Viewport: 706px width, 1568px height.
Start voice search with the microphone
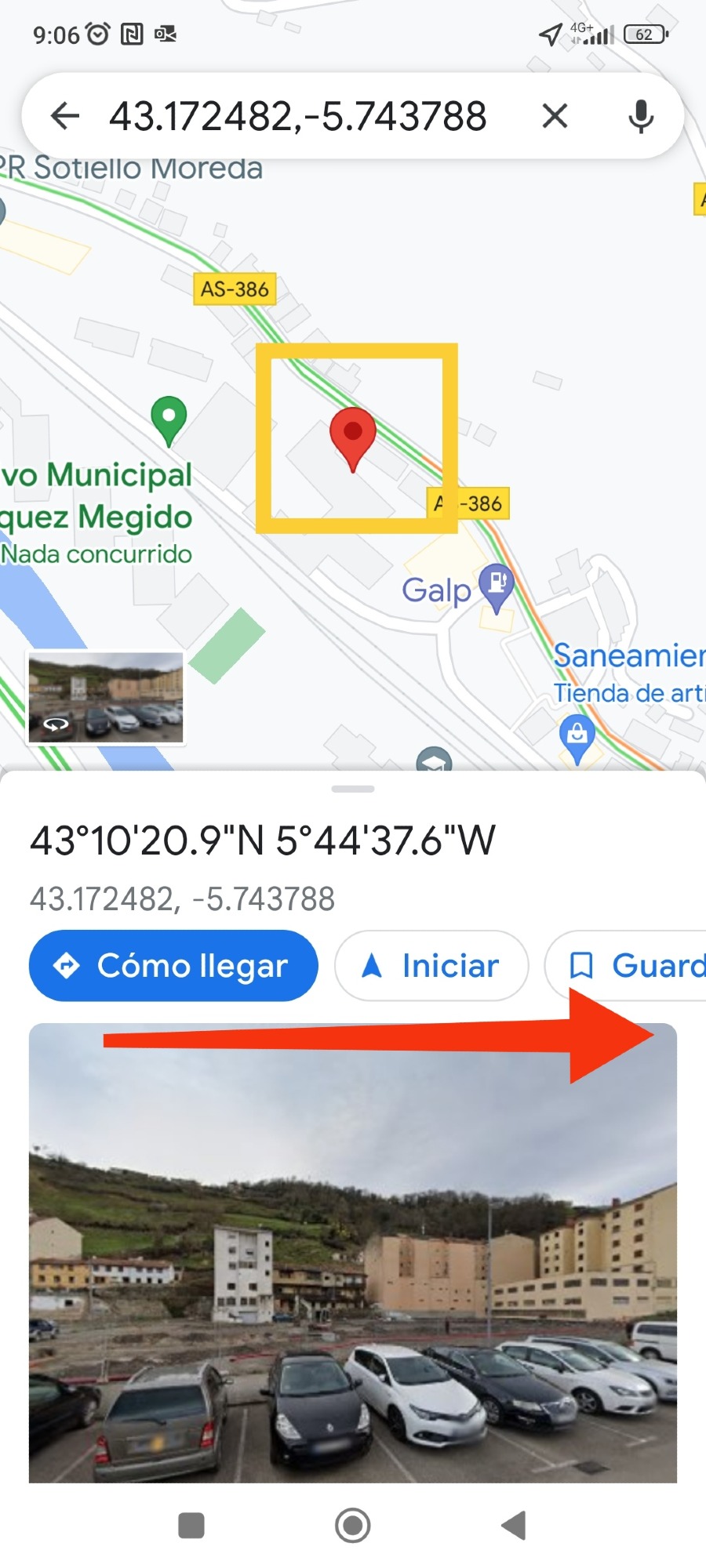coord(641,116)
